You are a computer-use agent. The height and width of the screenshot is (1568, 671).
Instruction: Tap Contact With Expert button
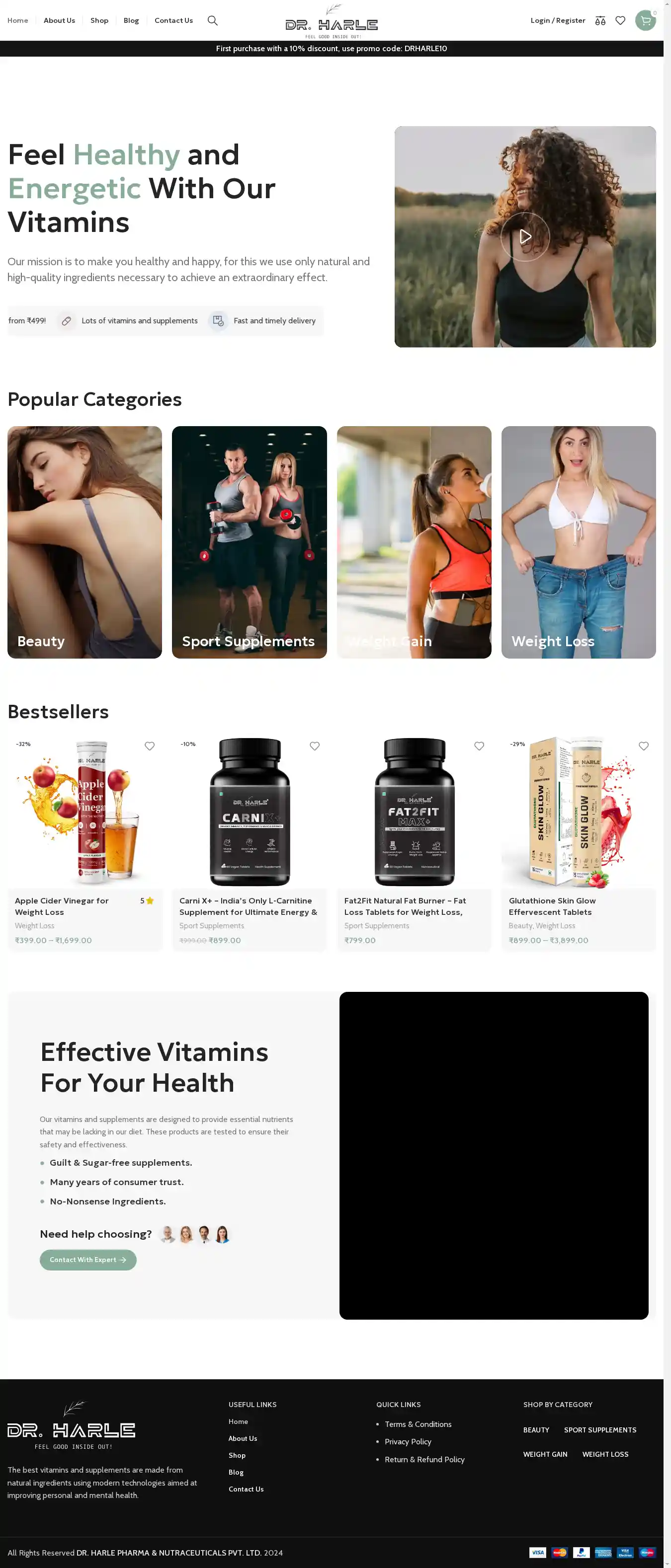[87, 1260]
